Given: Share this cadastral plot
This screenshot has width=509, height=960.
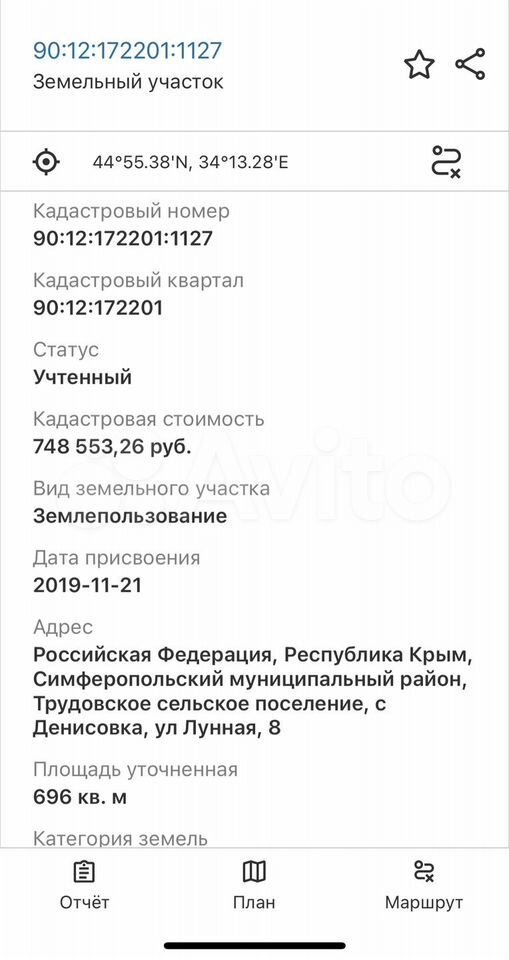Looking at the screenshot, I should coord(470,64).
